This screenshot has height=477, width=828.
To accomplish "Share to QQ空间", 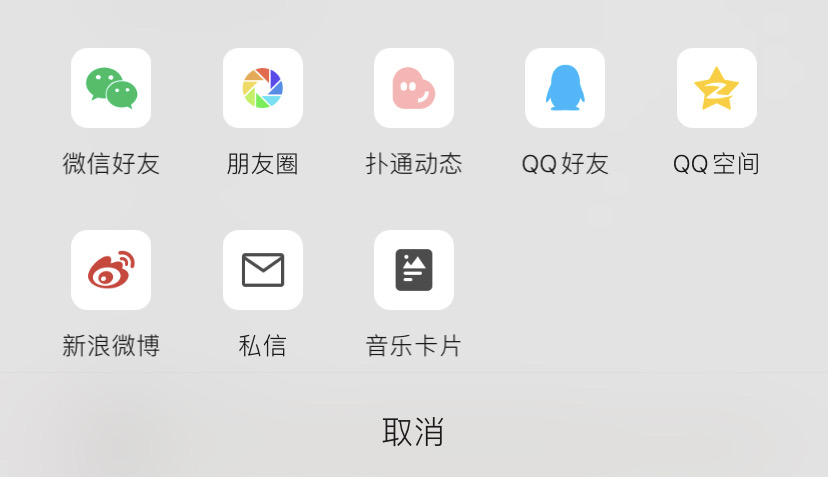I will (x=716, y=89).
